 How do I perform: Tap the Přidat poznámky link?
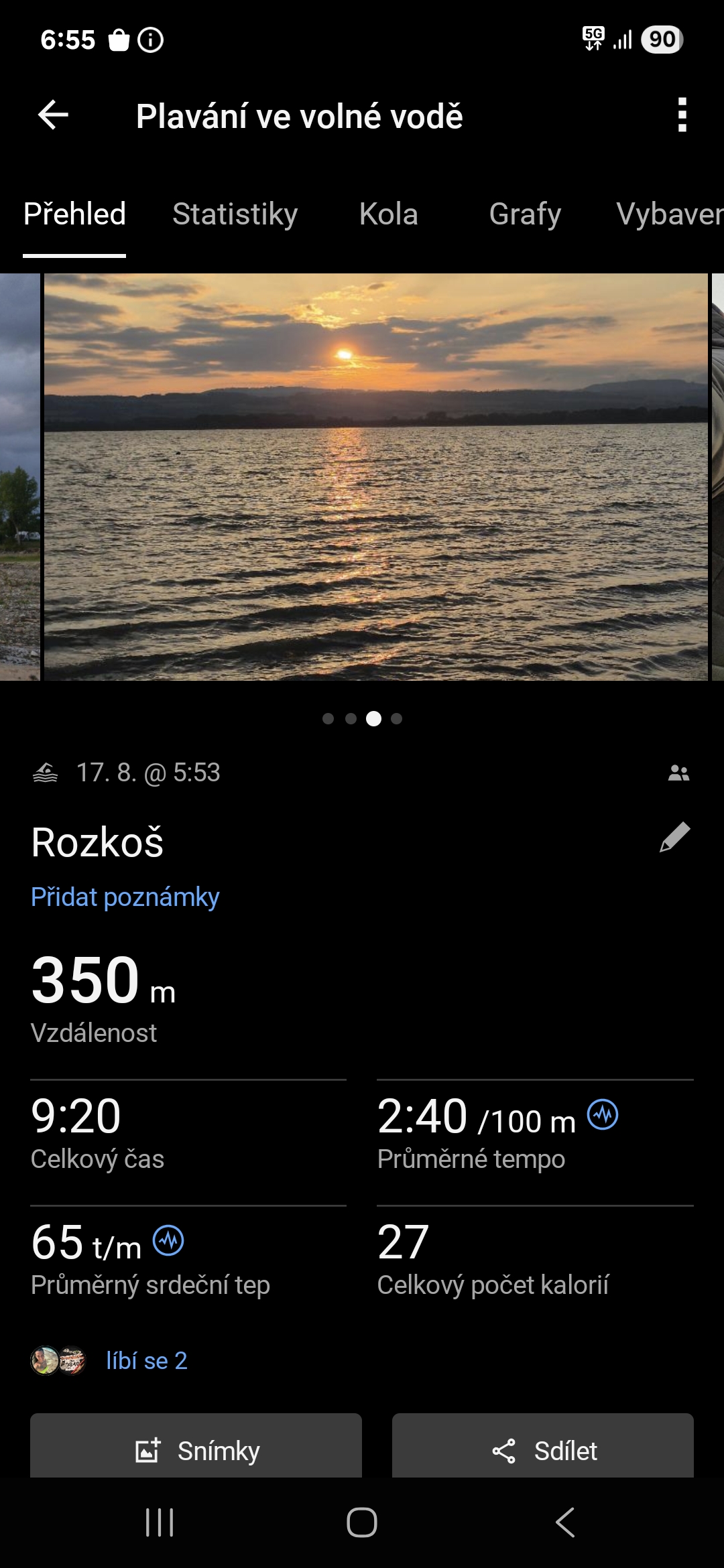coord(125,897)
